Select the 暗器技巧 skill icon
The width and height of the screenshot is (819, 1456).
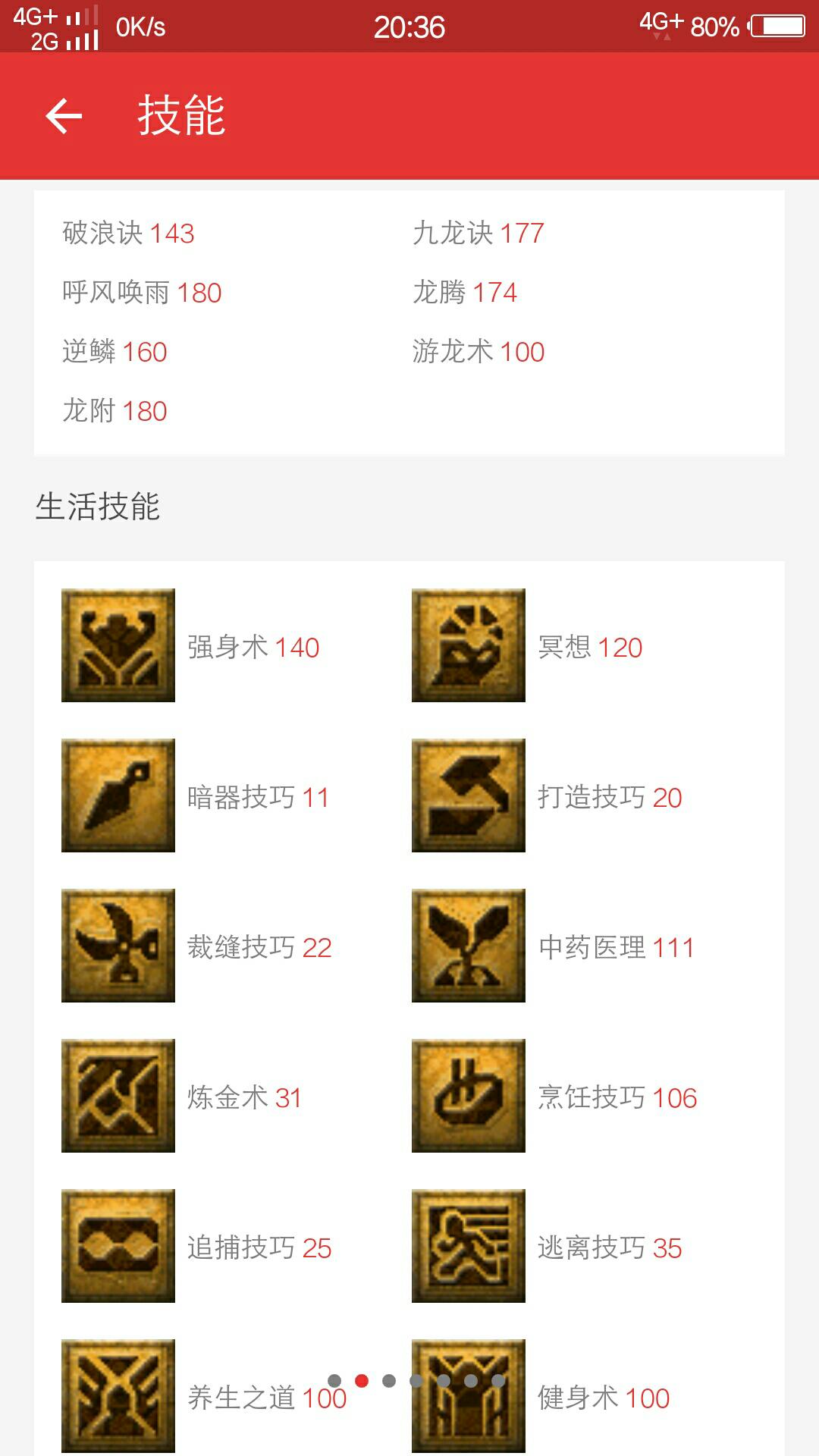coord(118,795)
